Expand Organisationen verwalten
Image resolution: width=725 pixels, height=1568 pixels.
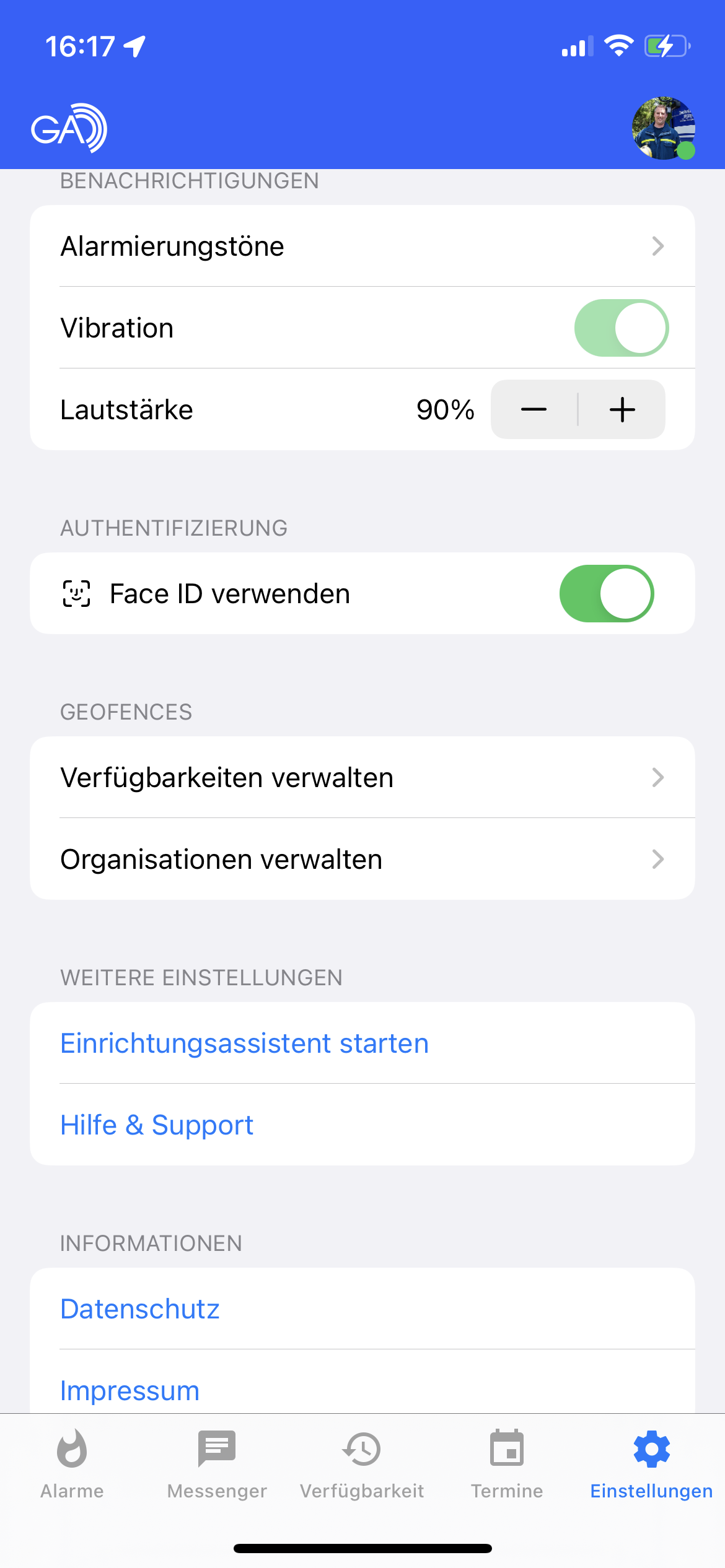659,859
